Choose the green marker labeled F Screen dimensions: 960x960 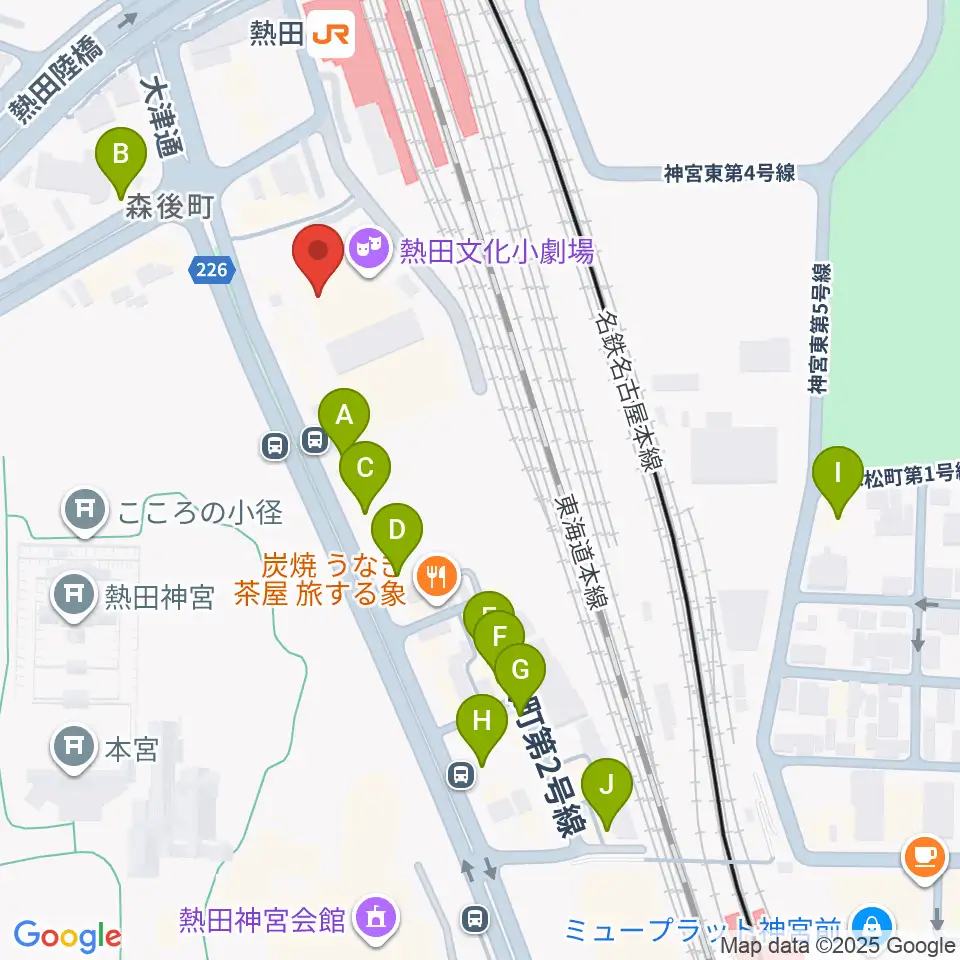click(x=499, y=640)
